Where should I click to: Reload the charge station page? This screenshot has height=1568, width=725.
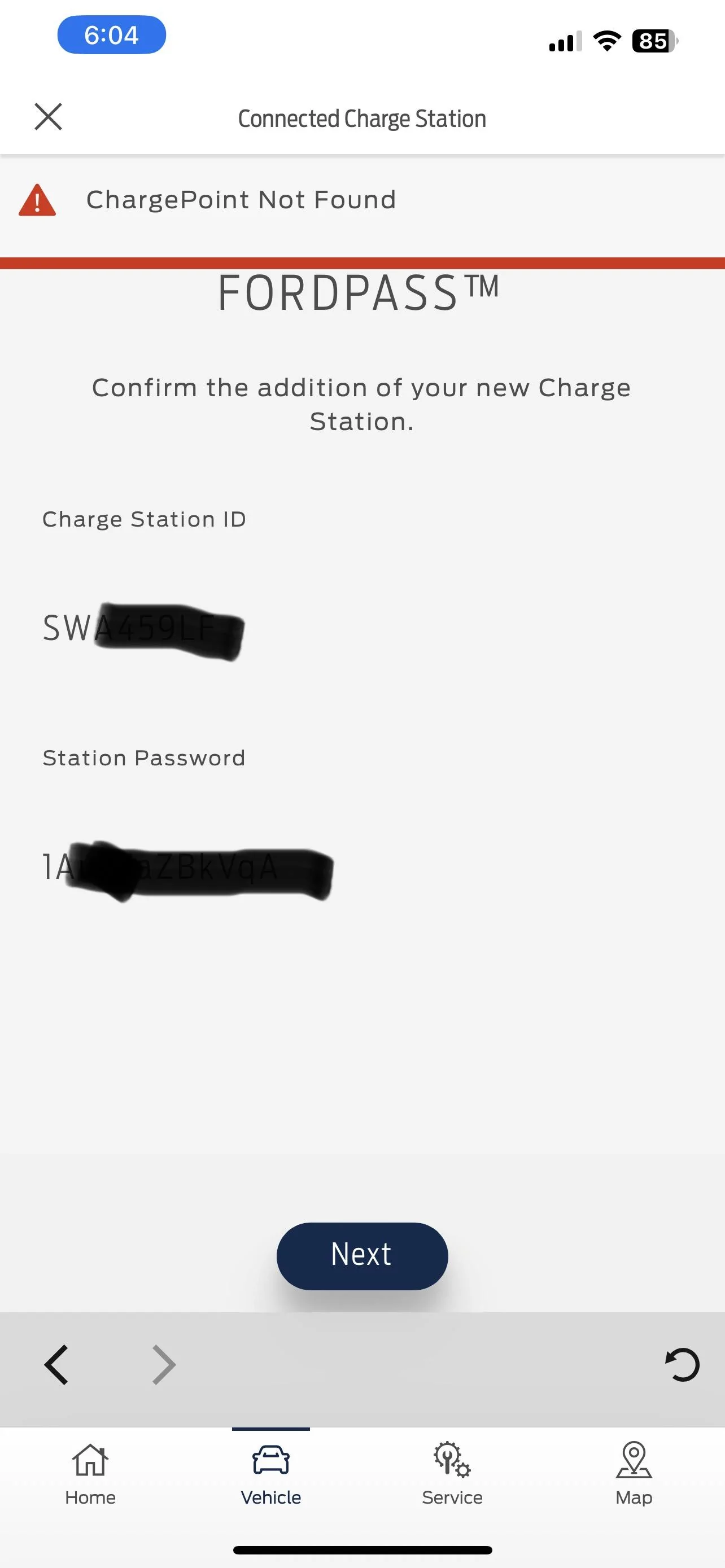tap(682, 1365)
